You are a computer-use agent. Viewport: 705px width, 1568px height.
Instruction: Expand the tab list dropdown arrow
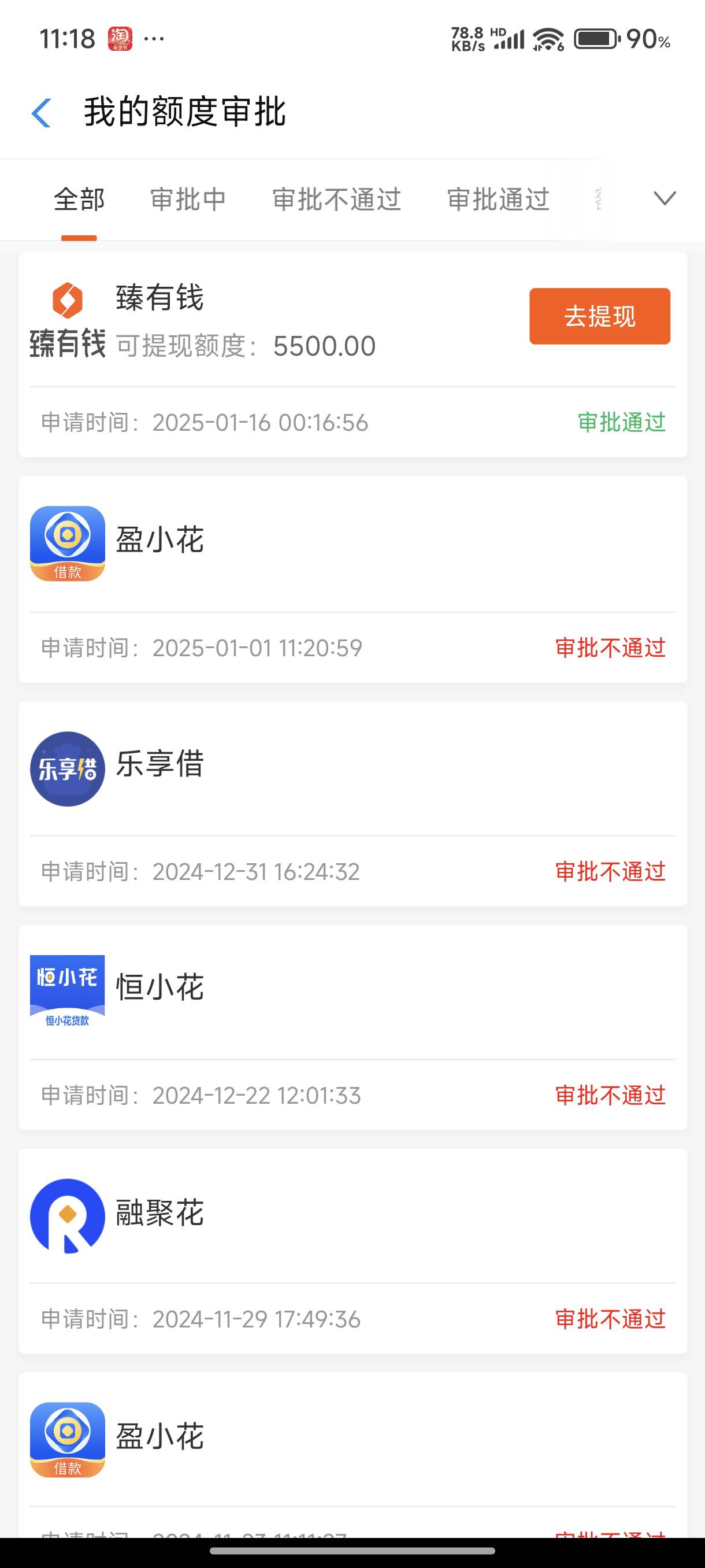(x=664, y=198)
